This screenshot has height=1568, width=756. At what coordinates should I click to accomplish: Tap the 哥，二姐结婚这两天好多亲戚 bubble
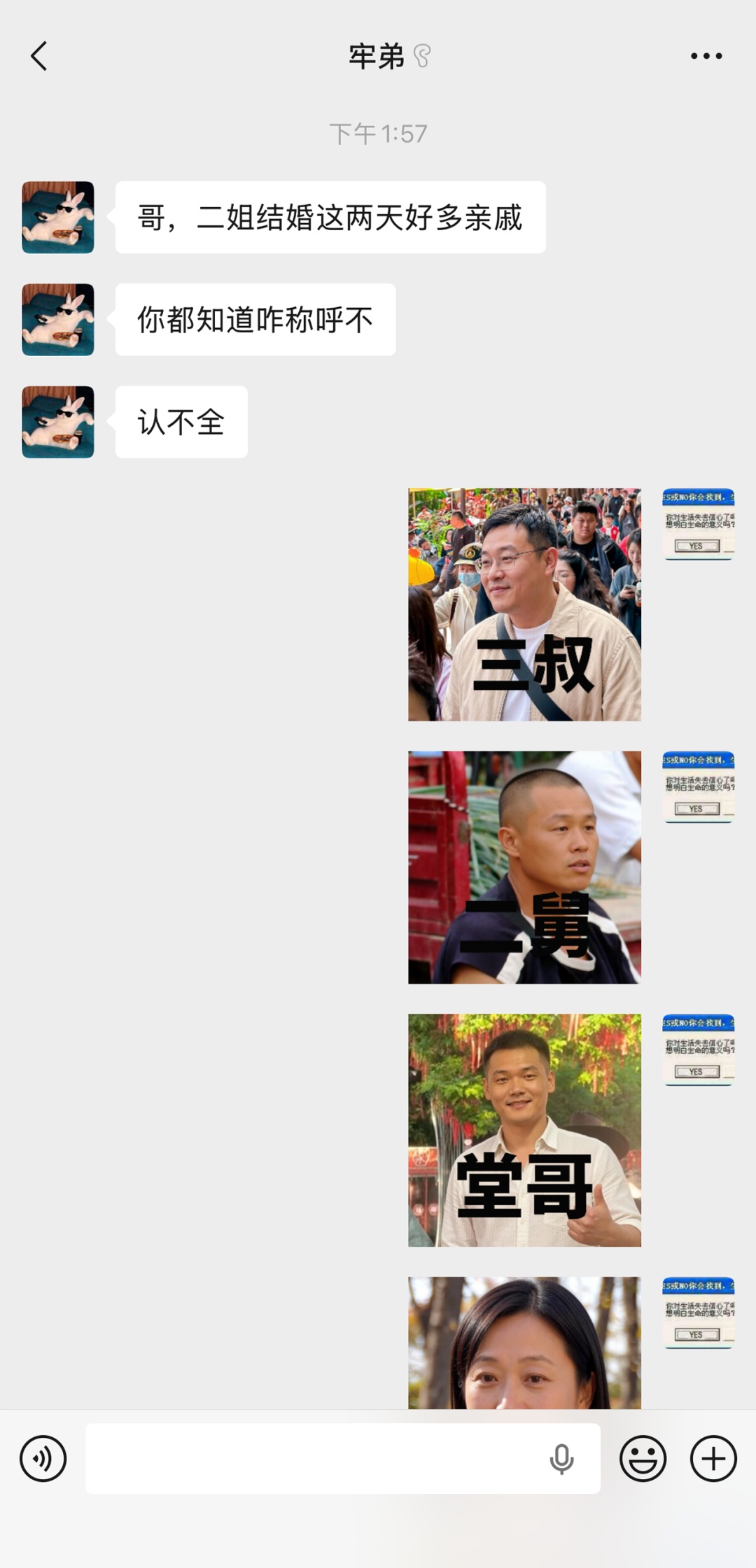point(329,217)
